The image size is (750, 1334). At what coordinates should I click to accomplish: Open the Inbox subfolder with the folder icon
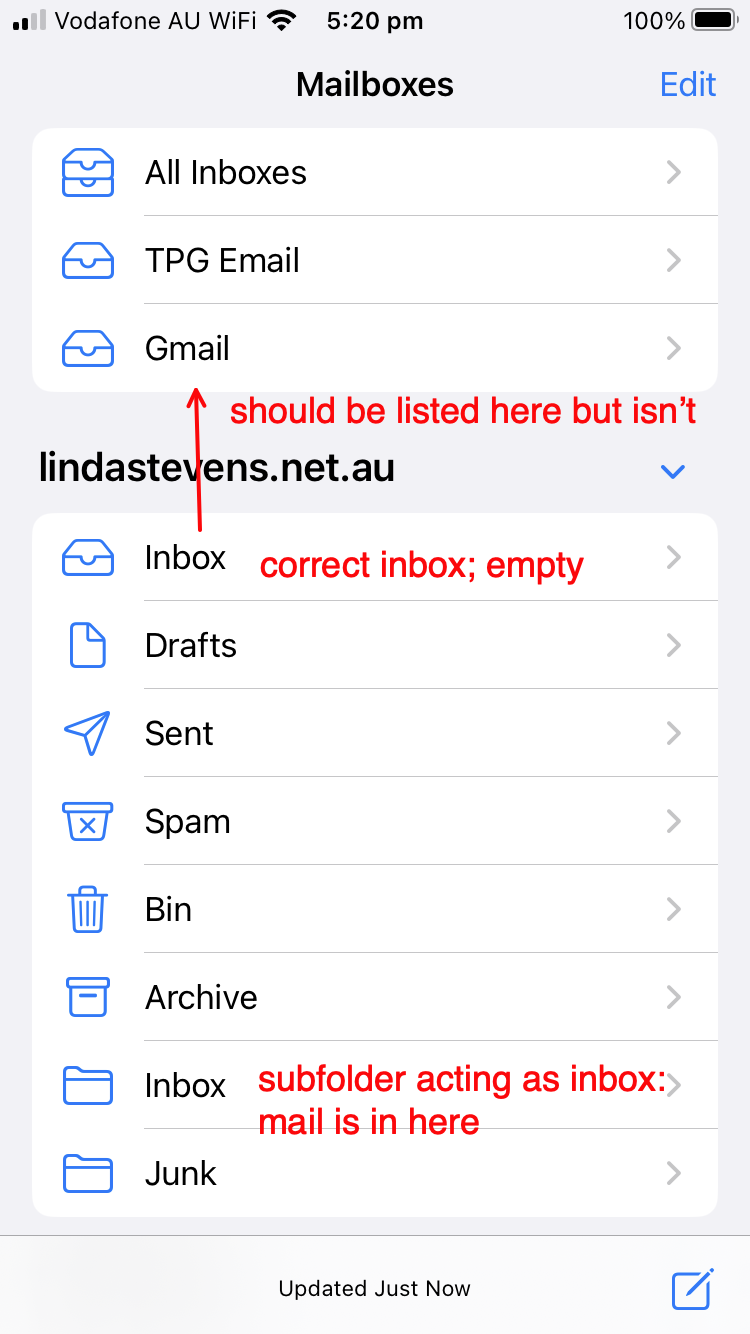point(375,1085)
